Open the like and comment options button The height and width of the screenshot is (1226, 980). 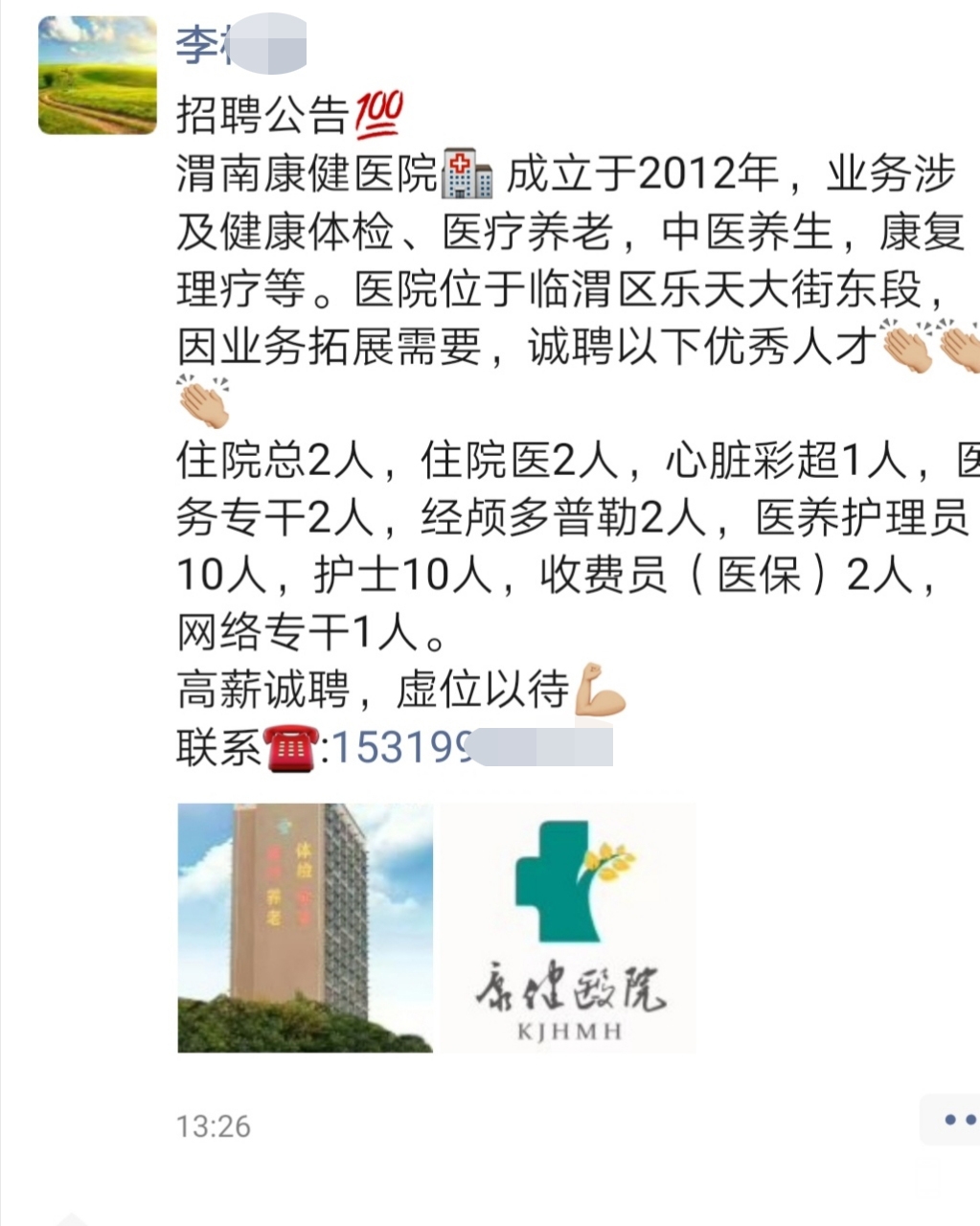pos(952,1120)
